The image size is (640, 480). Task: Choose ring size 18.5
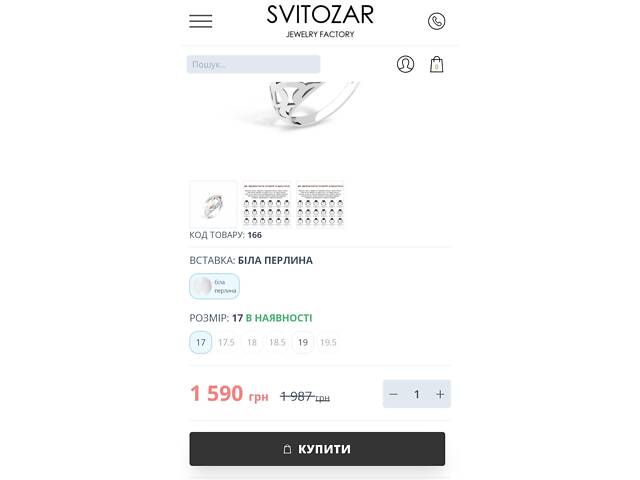click(x=277, y=342)
